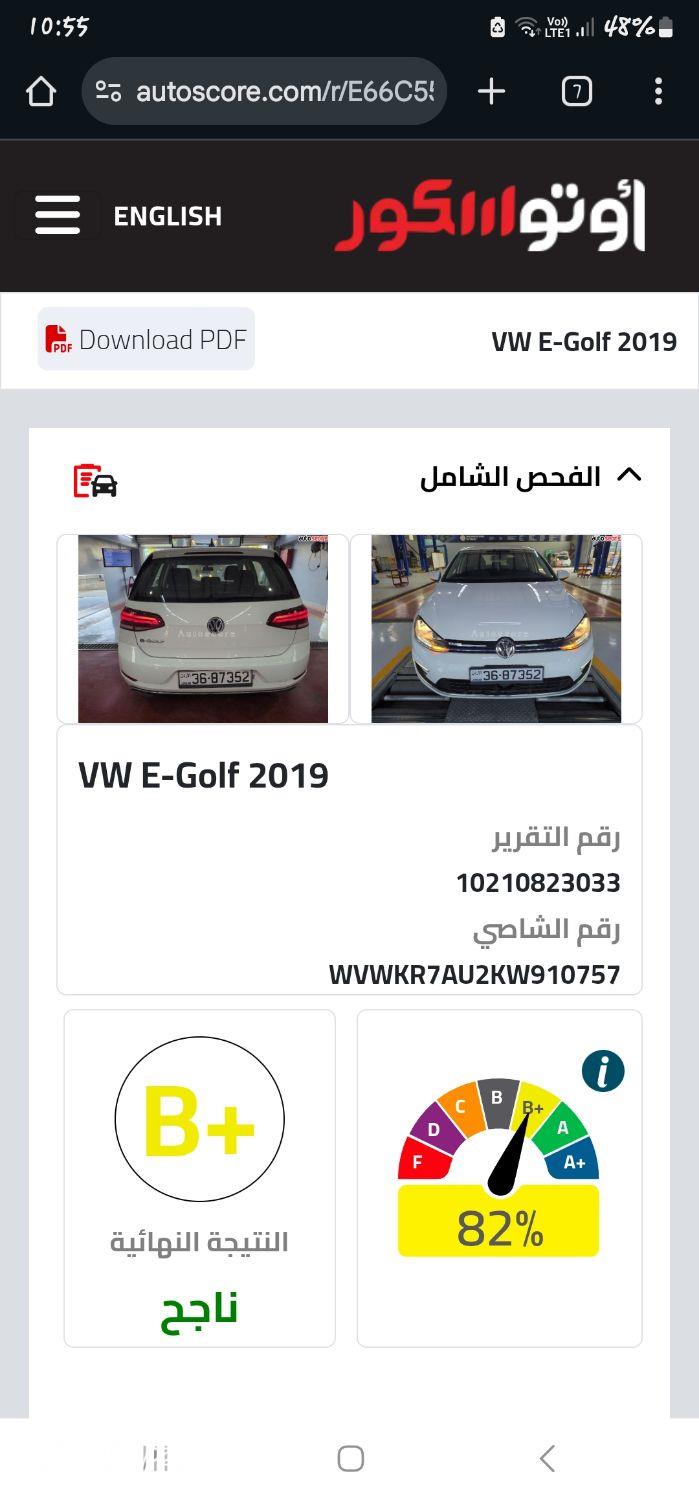
Task: Switch the site language to English
Action: tap(167, 216)
